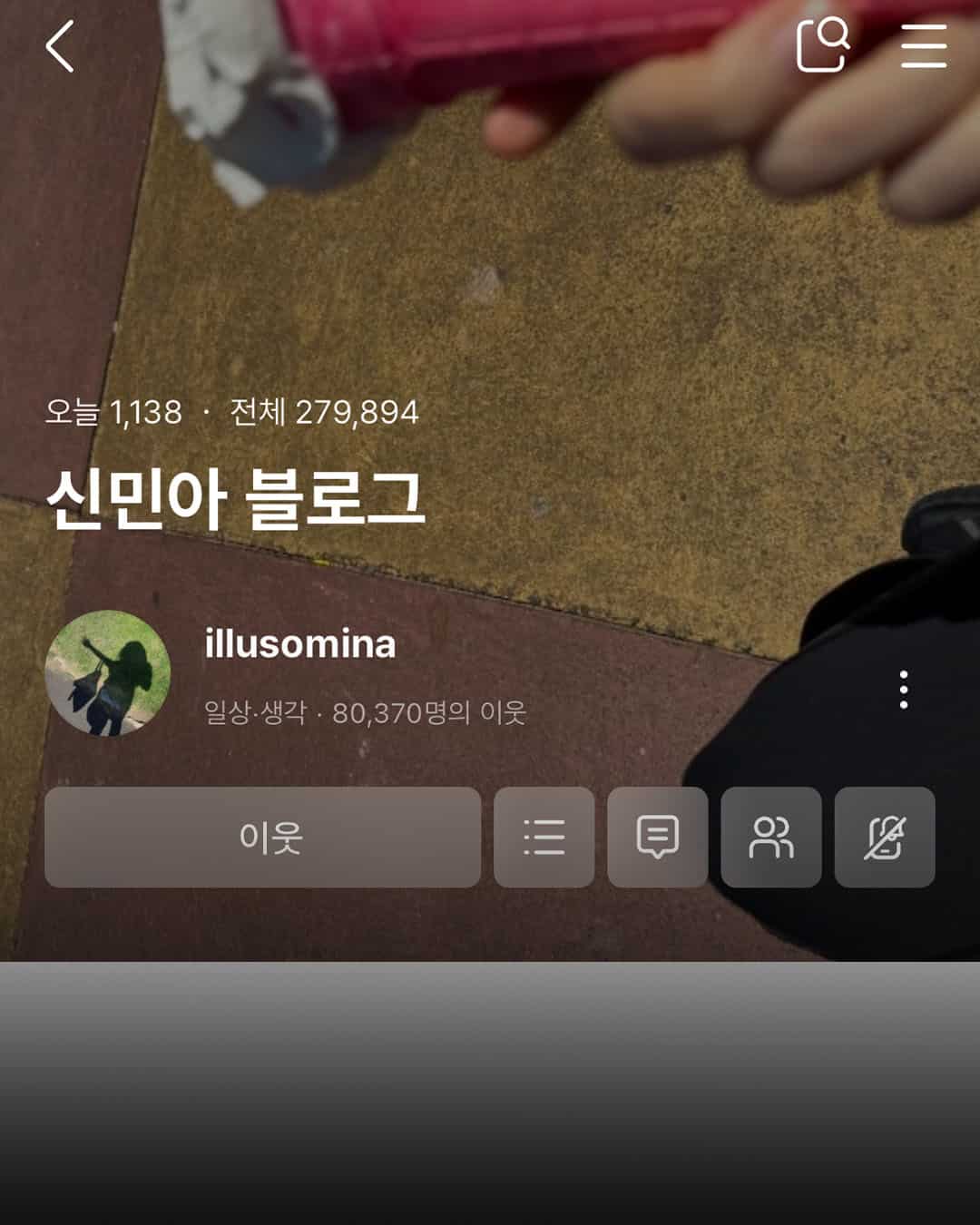Open the hamburger menu

(x=924, y=45)
